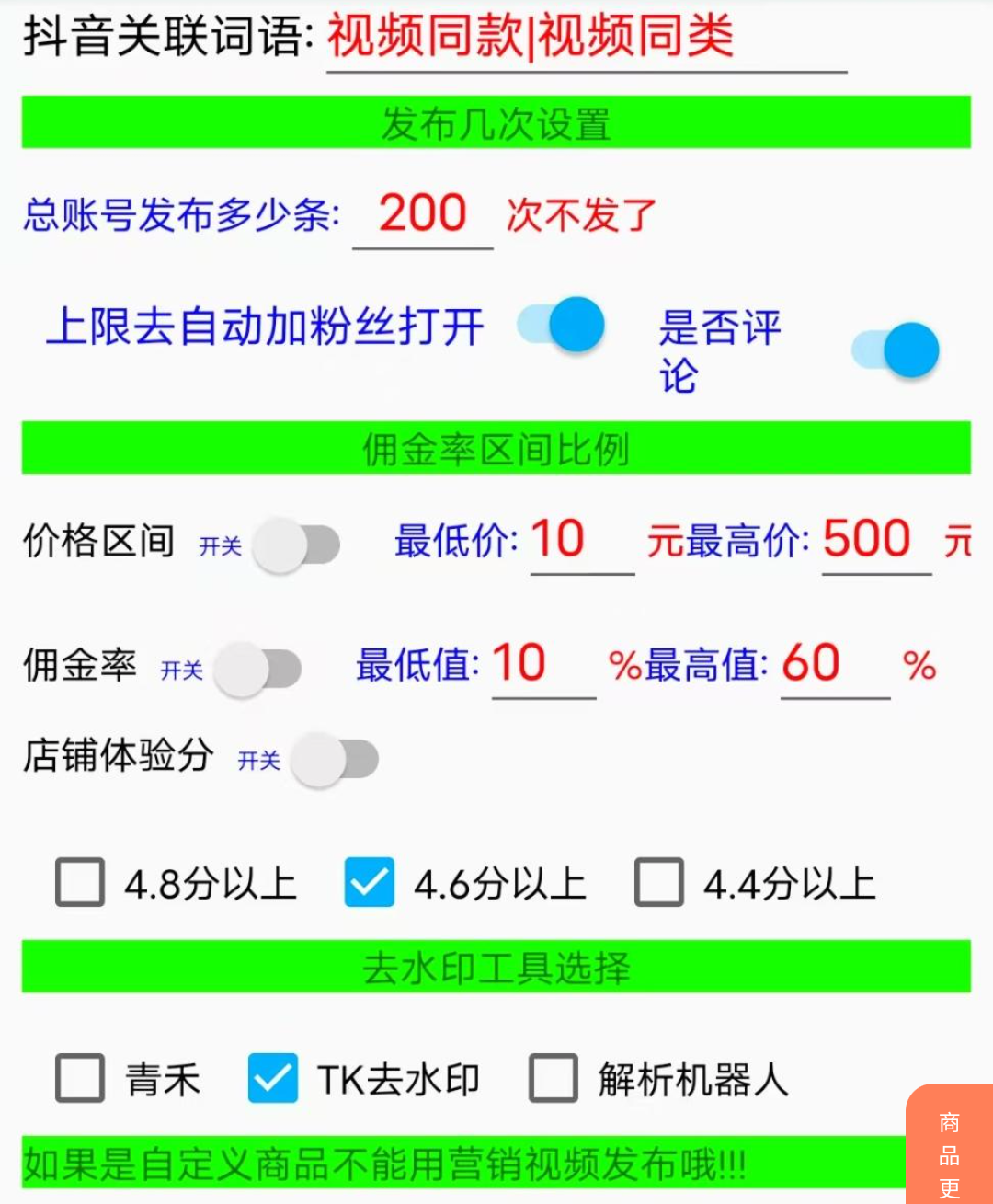Edit the 最高值 commission field

point(834,665)
